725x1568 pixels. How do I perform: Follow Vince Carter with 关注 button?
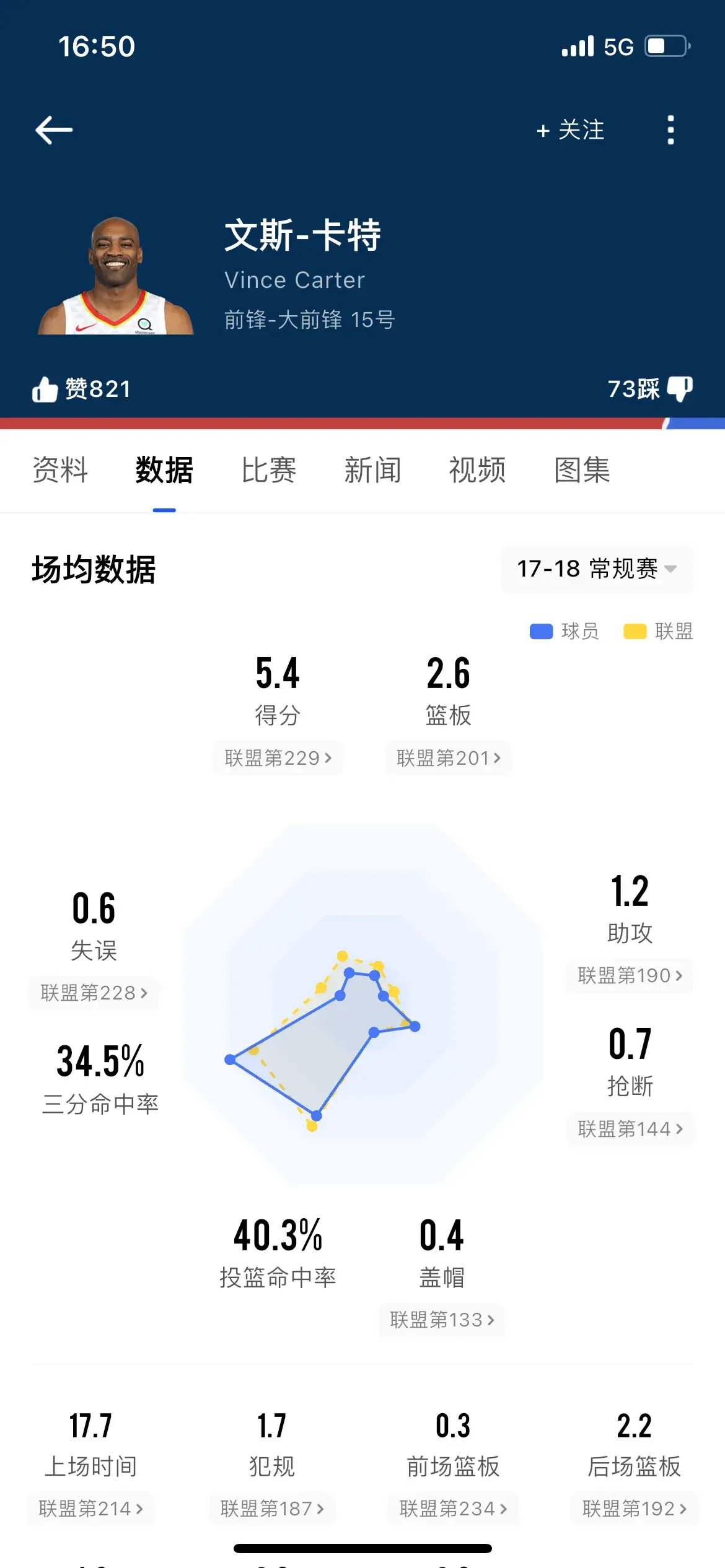pyautogui.click(x=570, y=130)
